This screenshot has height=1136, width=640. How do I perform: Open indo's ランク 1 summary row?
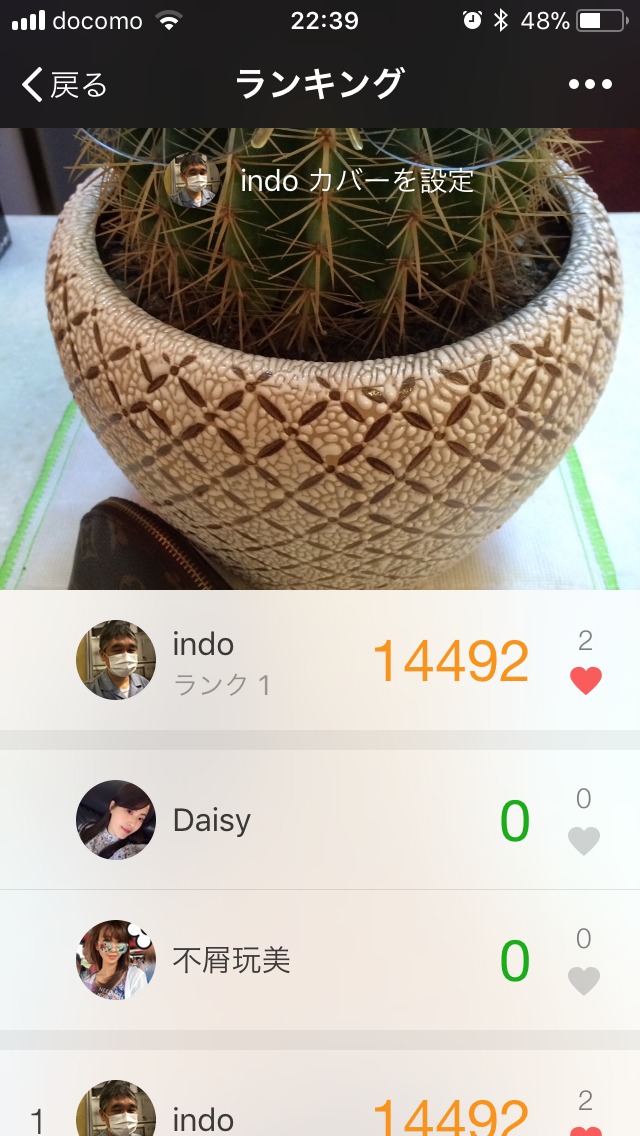pyautogui.click(x=300, y=661)
